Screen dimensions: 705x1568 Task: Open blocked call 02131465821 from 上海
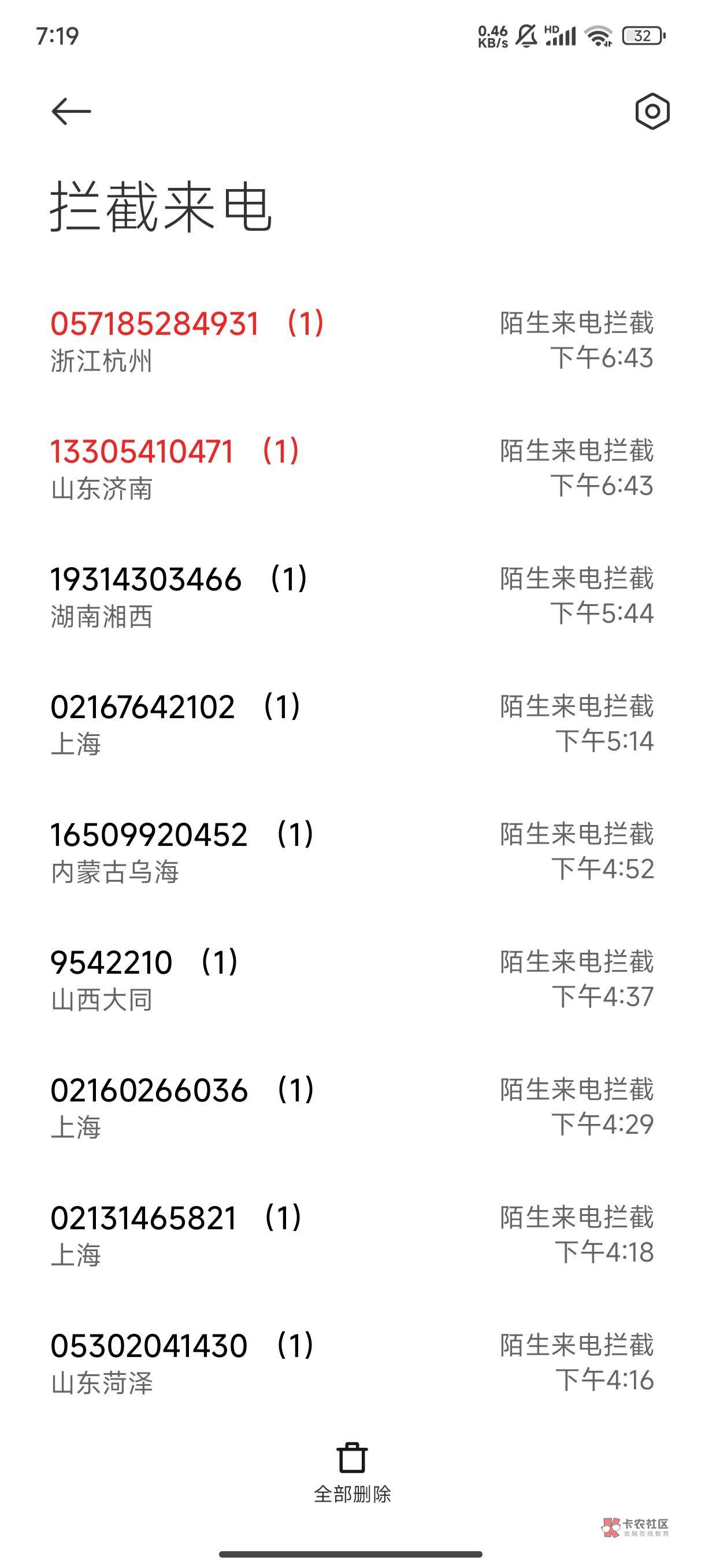pyautogui.click(x=352, y=1236)
